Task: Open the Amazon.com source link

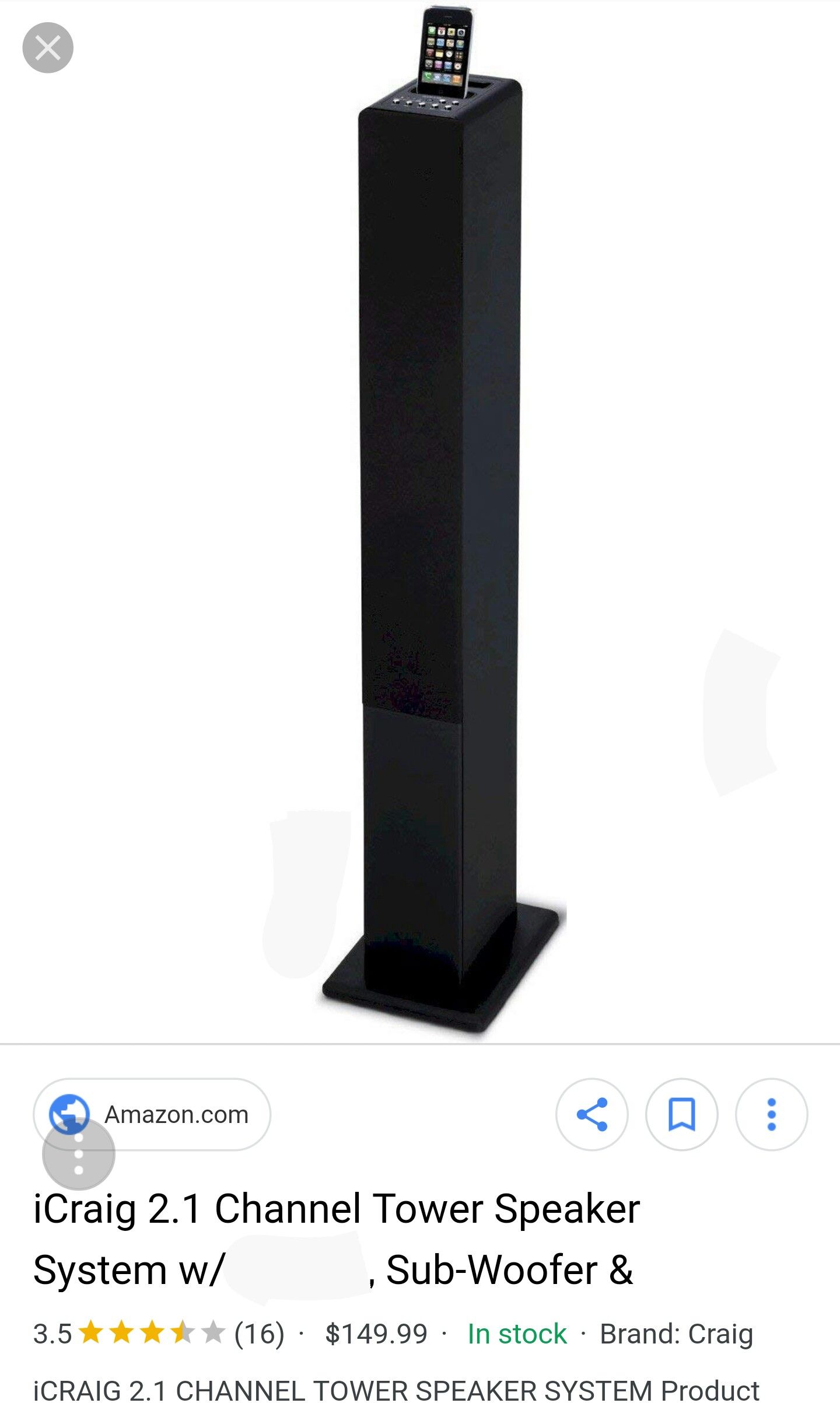Action: click(x=152, y=1114)
